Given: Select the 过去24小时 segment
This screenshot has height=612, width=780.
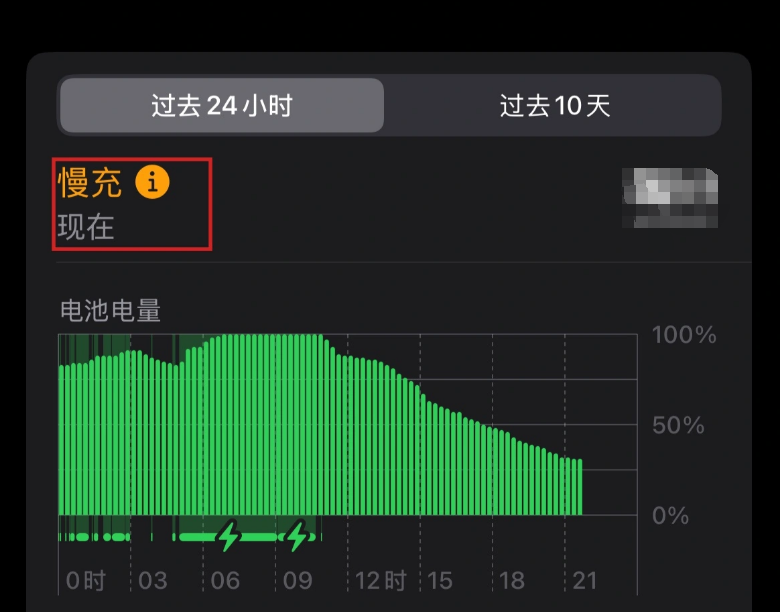Looking at the screenshot, I should pyautogui.click(x=221, y=105).
